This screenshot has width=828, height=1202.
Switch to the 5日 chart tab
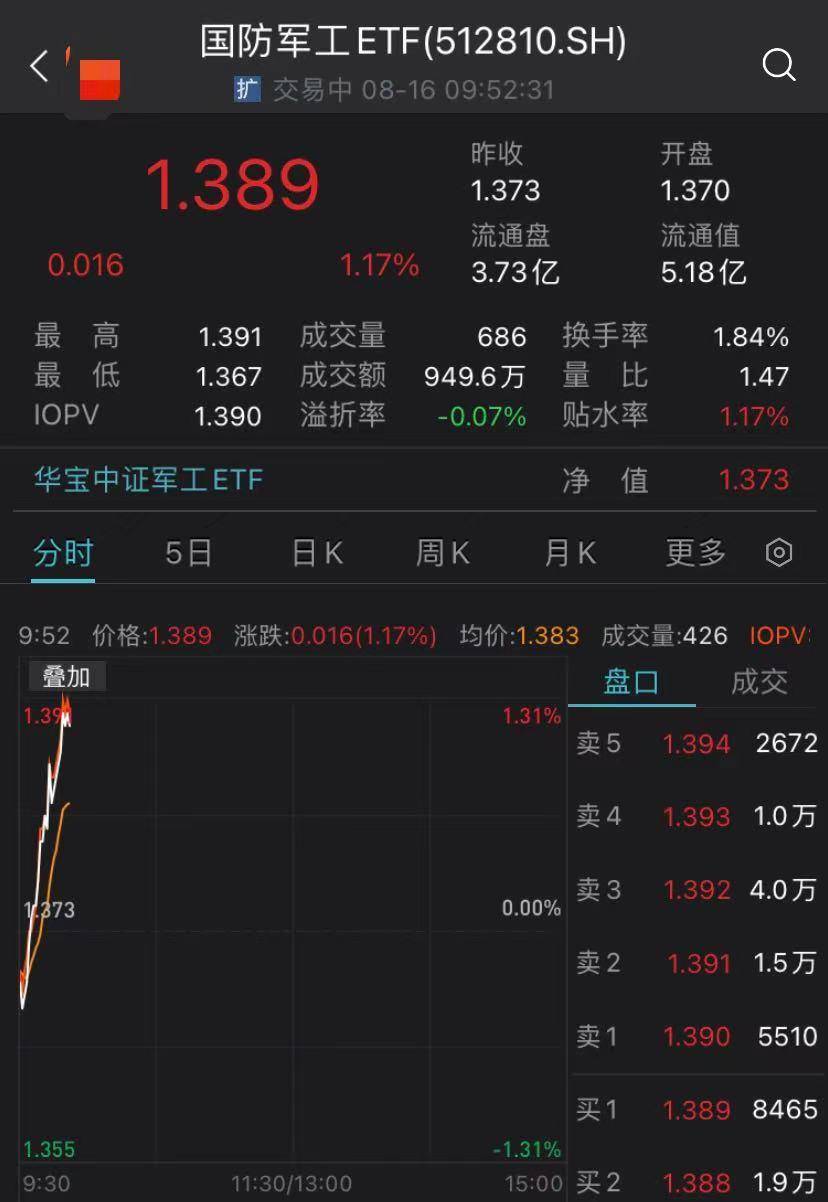click(x=186, y=552)
